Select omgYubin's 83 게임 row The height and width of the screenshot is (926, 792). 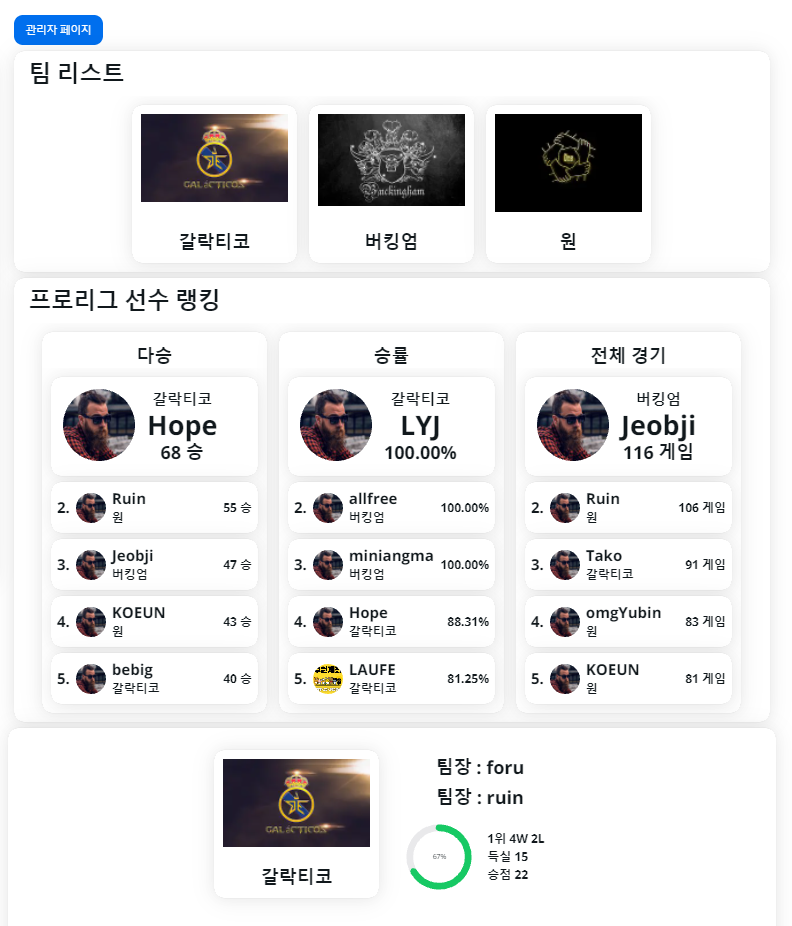[x=628, y=622]
